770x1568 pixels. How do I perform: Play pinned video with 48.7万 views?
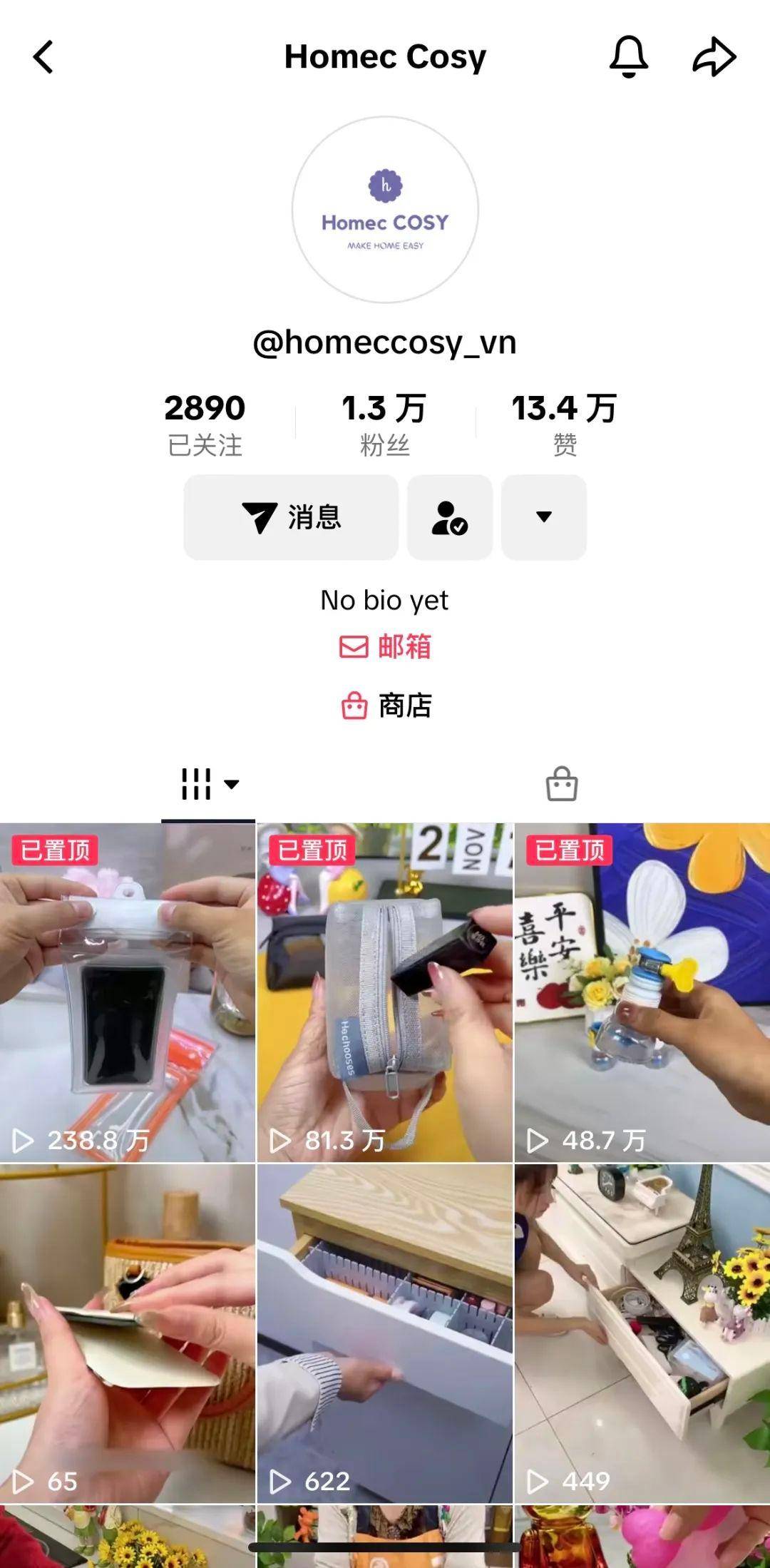(642, 992)
